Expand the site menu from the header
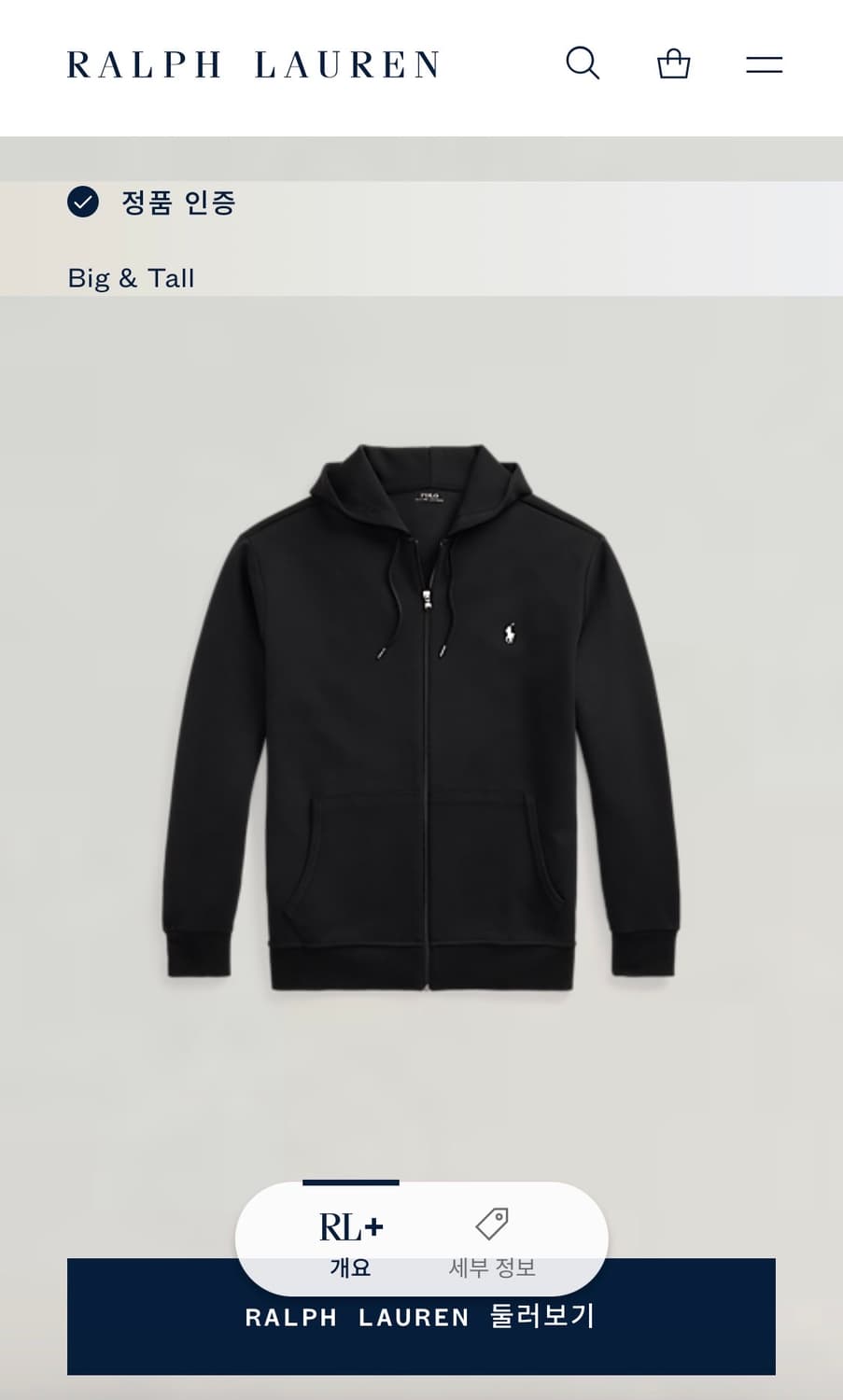843x1400 pixels. coord(764,63)
